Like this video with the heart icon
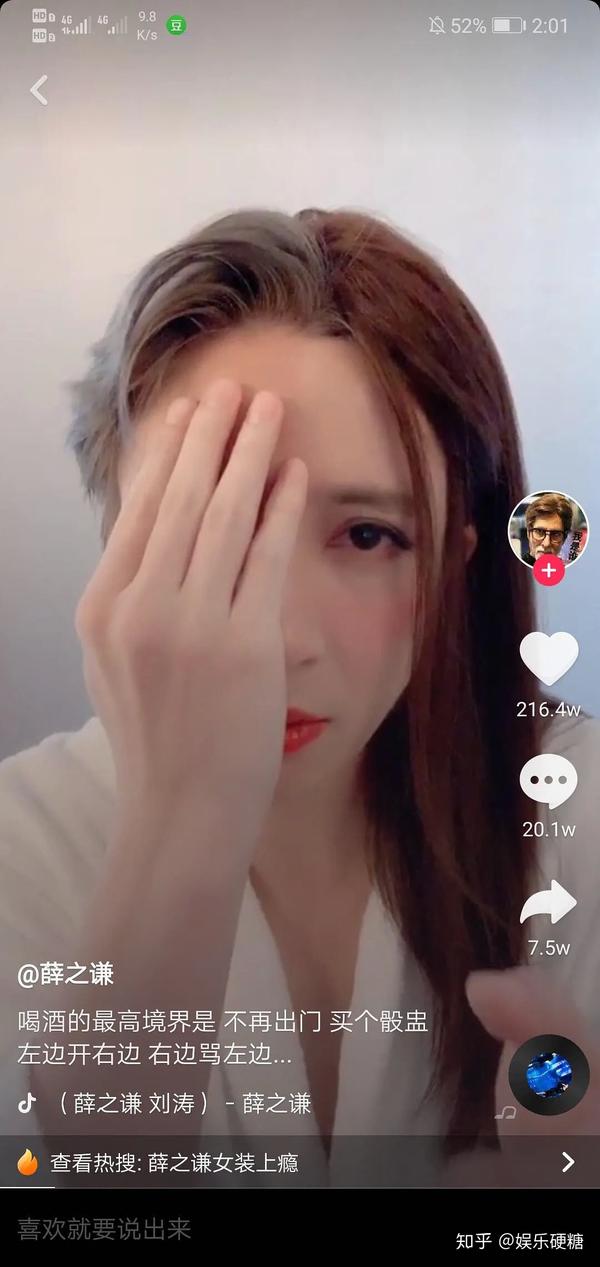600x1267 pixels. click(549, 660)
